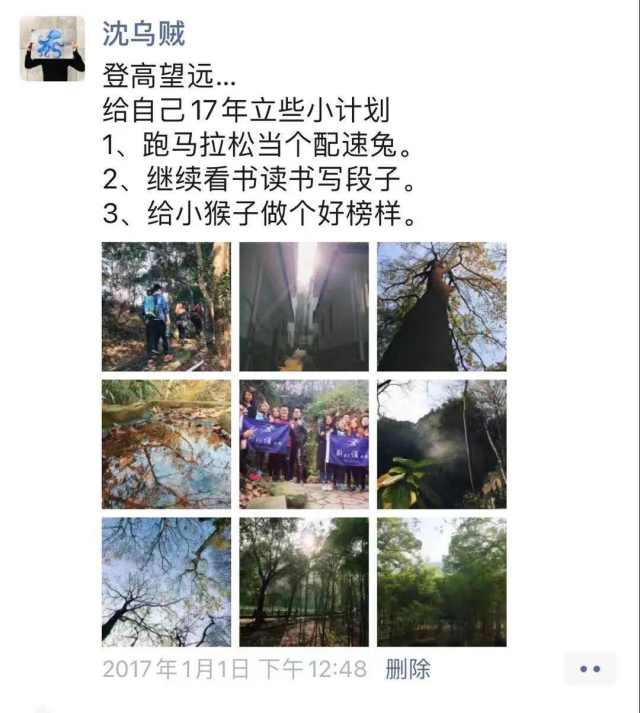Open the group photo with blue banners
This screenshot has width=640, height=713.
pyautogui.click(x=303, y=444)
